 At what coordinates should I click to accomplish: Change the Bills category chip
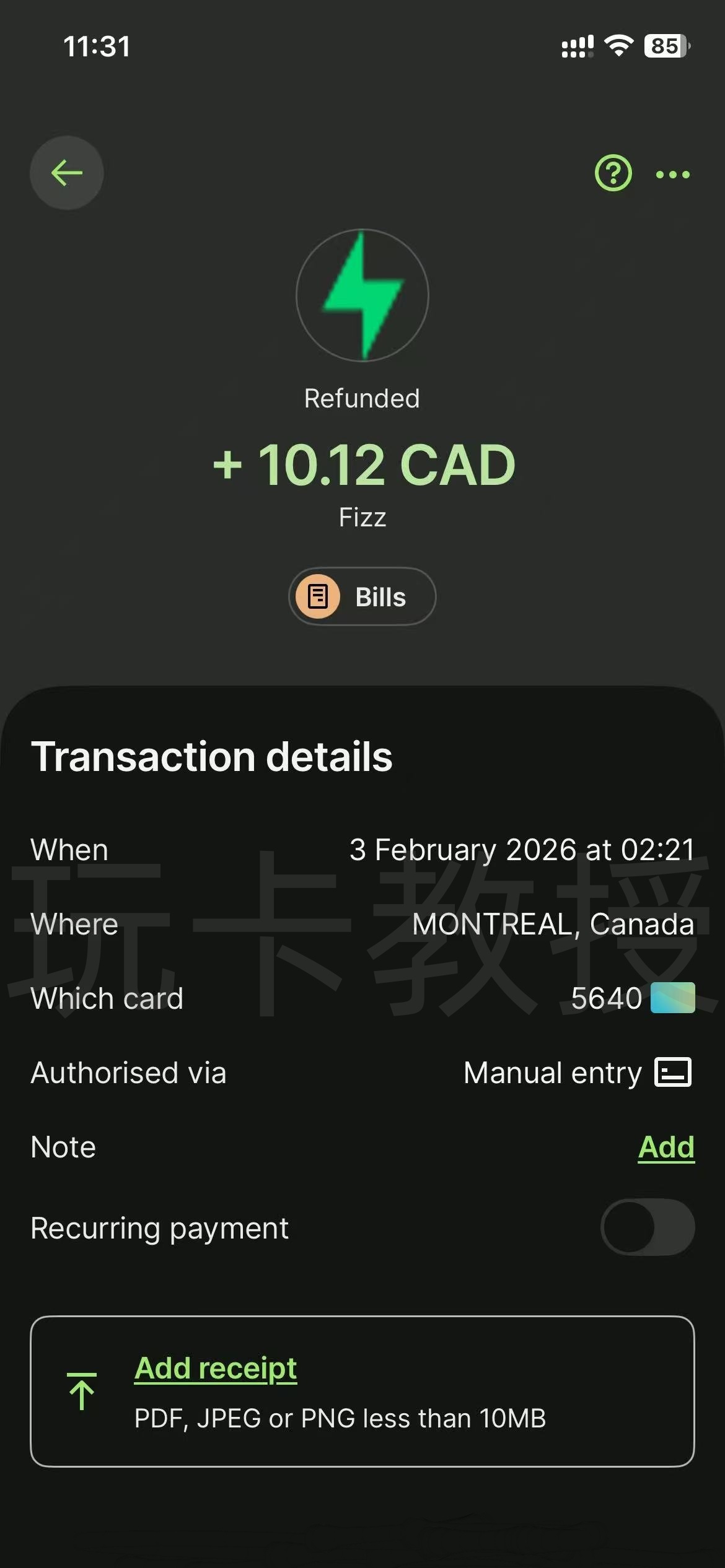click(362, 597)
